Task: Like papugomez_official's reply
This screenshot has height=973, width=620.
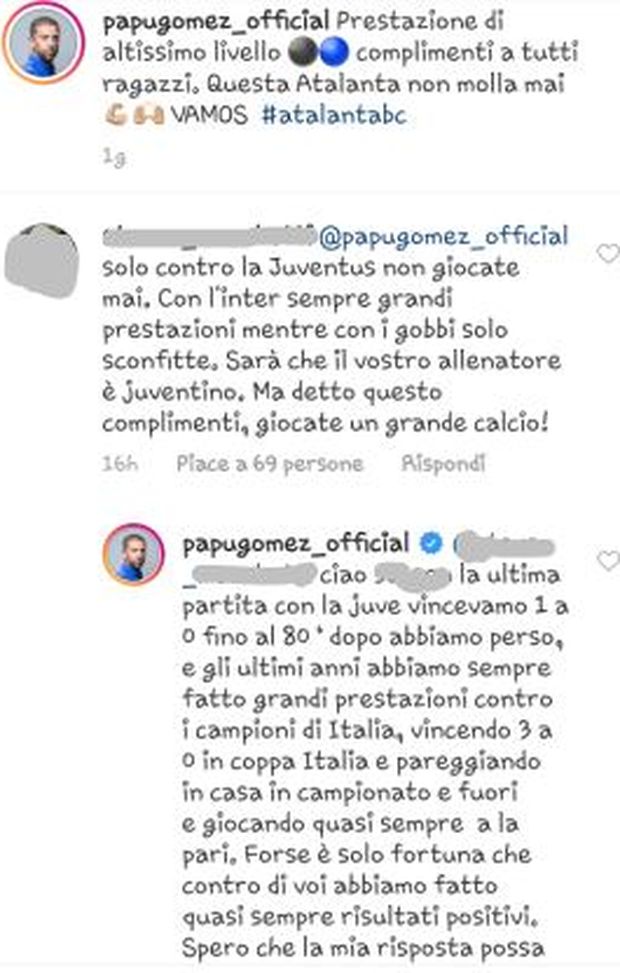Action: (607, 562)
